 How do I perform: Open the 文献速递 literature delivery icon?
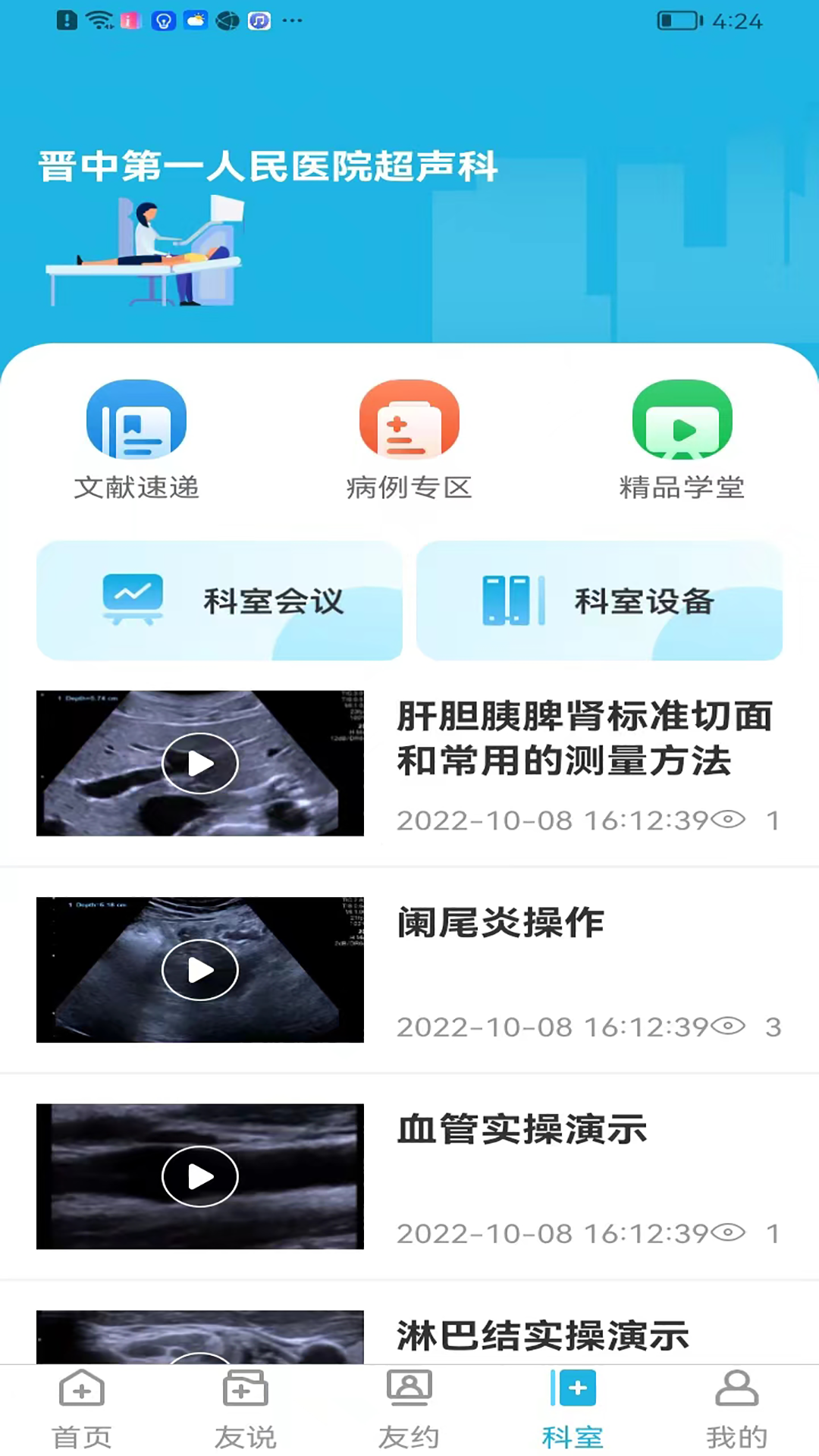click(136, 420)
